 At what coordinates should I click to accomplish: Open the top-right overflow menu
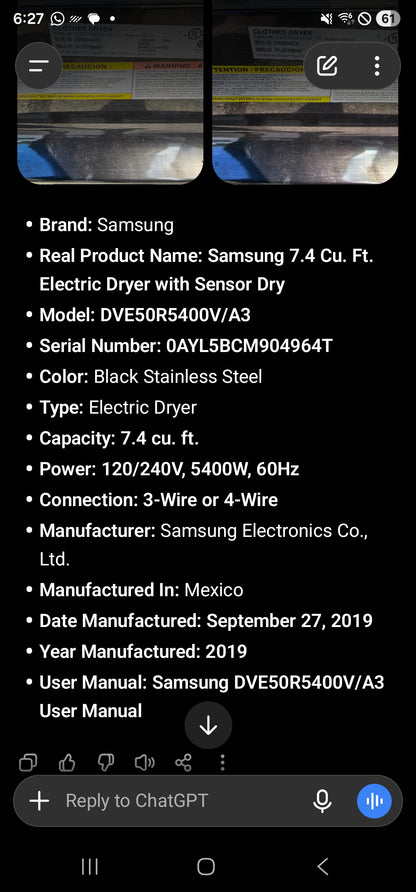tap(377, 66)
